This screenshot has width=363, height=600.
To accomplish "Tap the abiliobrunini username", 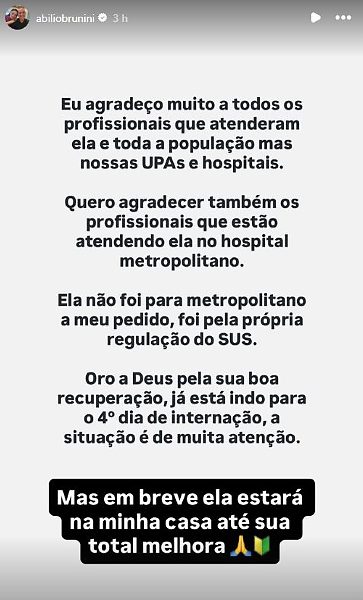I will pyautogui.click(x=65, y=18).
